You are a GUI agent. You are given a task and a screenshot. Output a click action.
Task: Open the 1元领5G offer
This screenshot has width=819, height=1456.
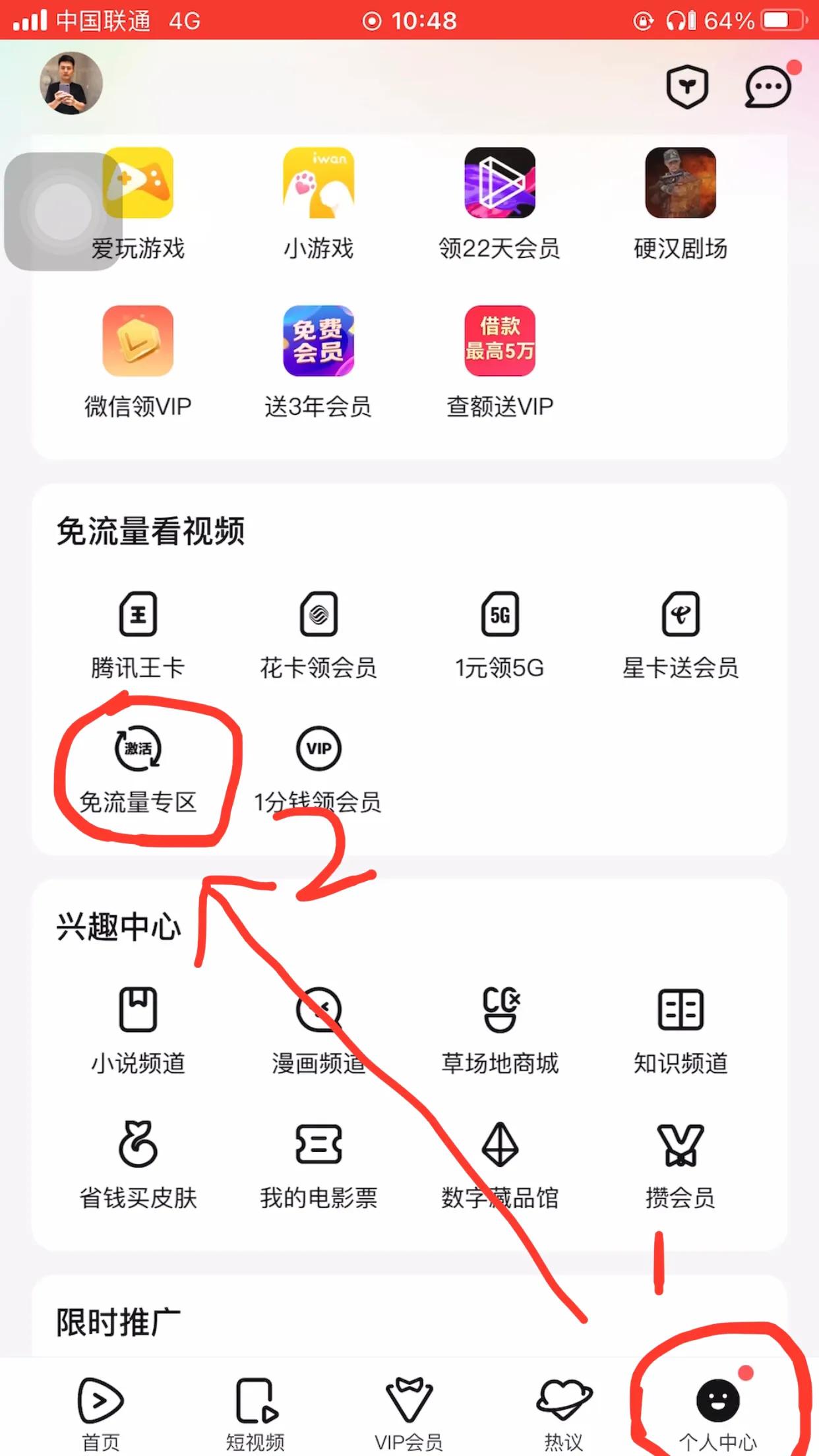click(500, 633)
